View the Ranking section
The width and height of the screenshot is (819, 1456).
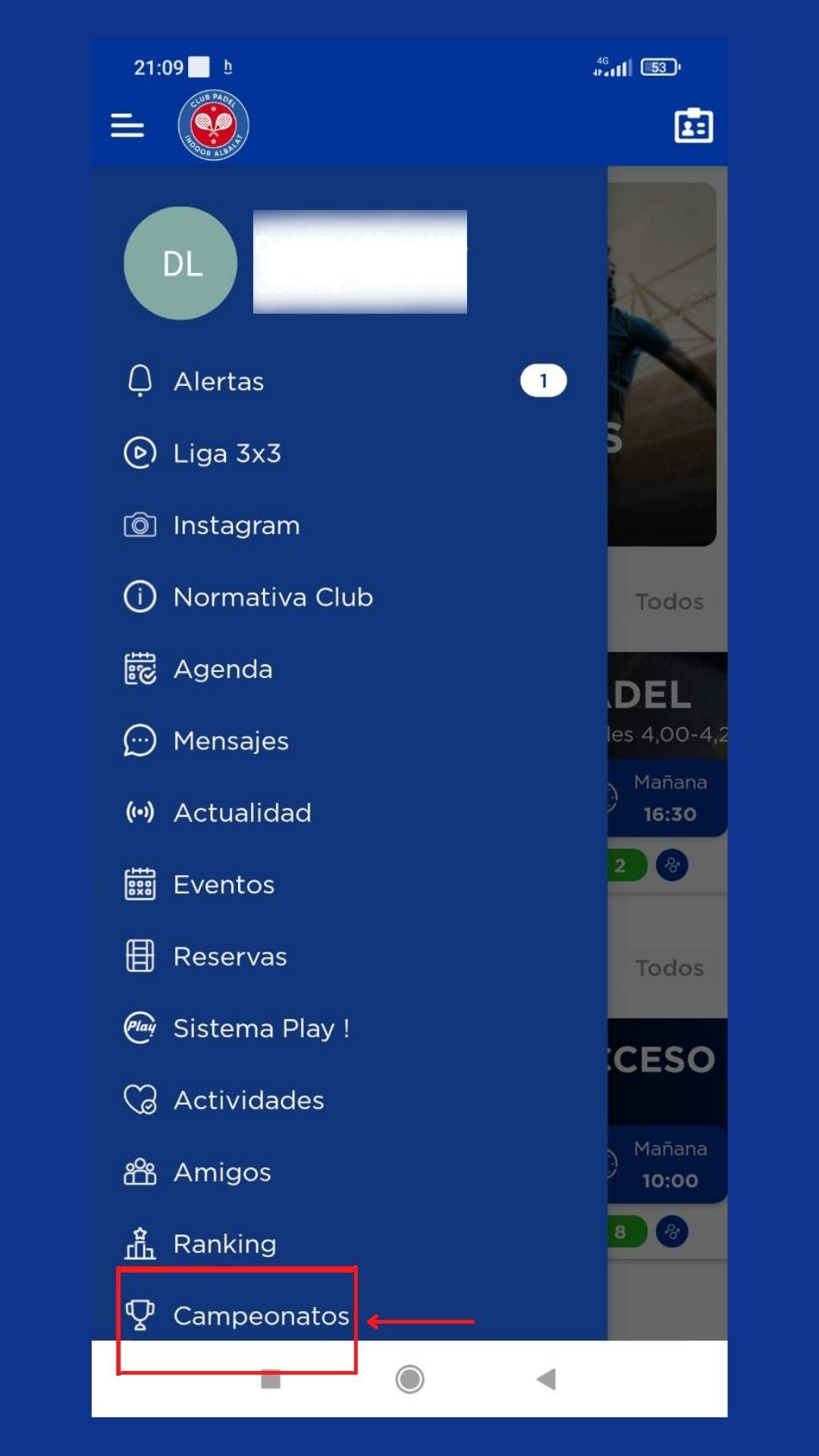pyautogui.click(x=224, y=1244)
